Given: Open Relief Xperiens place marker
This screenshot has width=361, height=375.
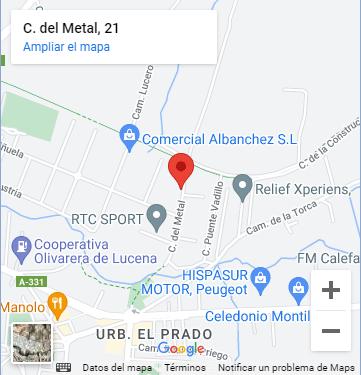Looking at the screenshot, I should 242,188.
